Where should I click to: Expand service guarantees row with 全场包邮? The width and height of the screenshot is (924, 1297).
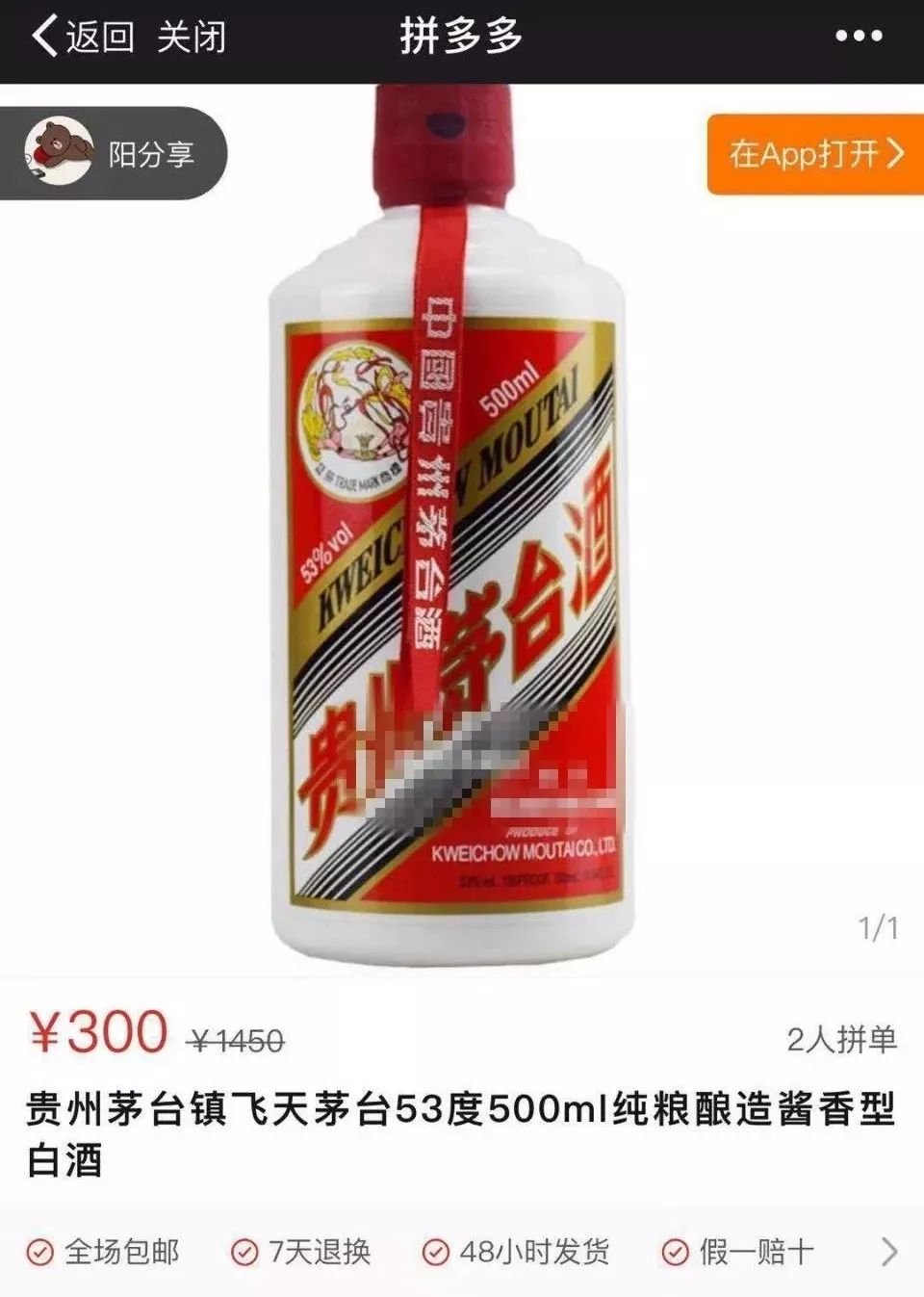point(888,1252)
